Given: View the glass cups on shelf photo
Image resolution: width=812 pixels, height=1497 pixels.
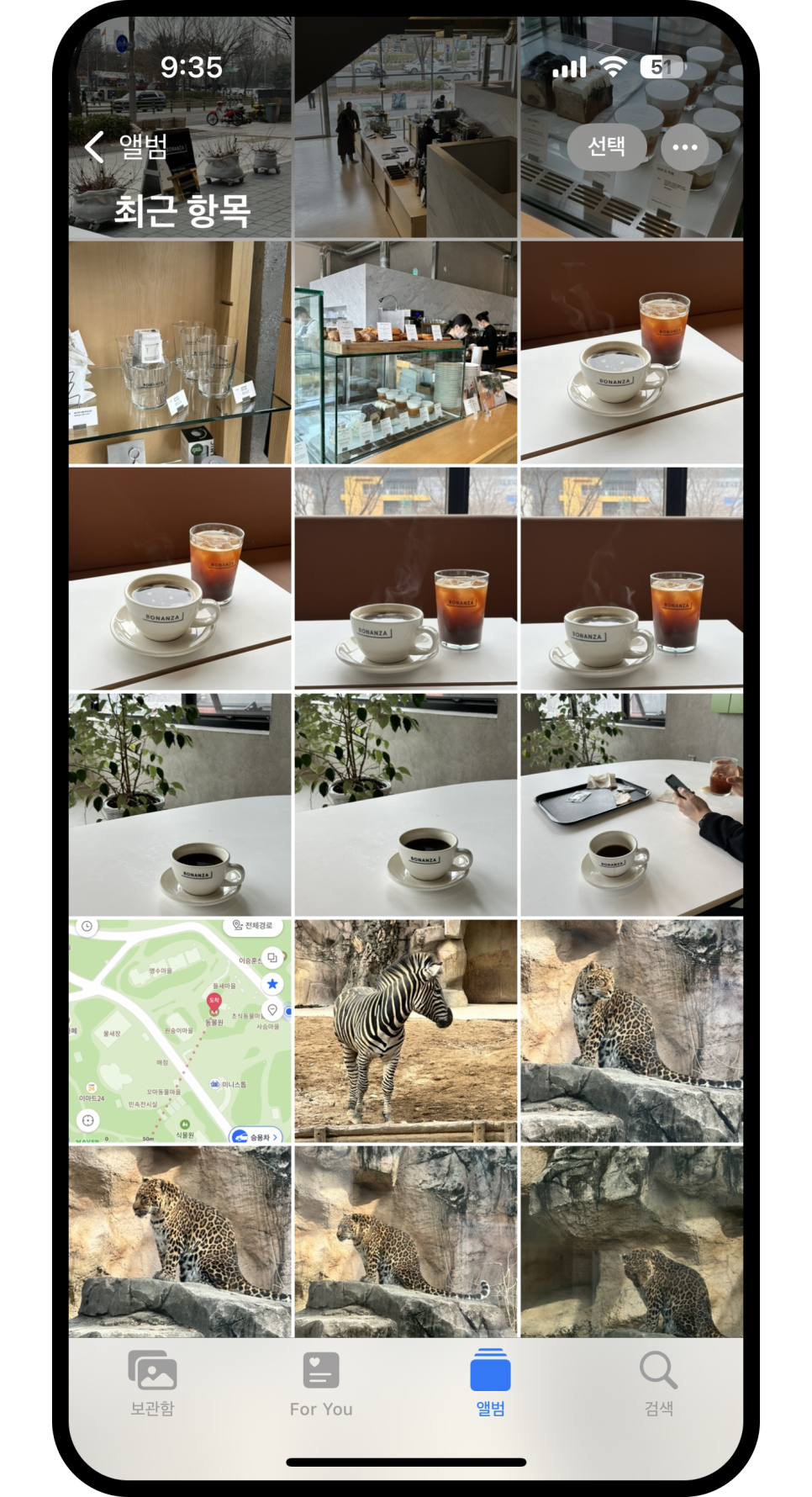Looking at the screenshot, I should 180,353.
